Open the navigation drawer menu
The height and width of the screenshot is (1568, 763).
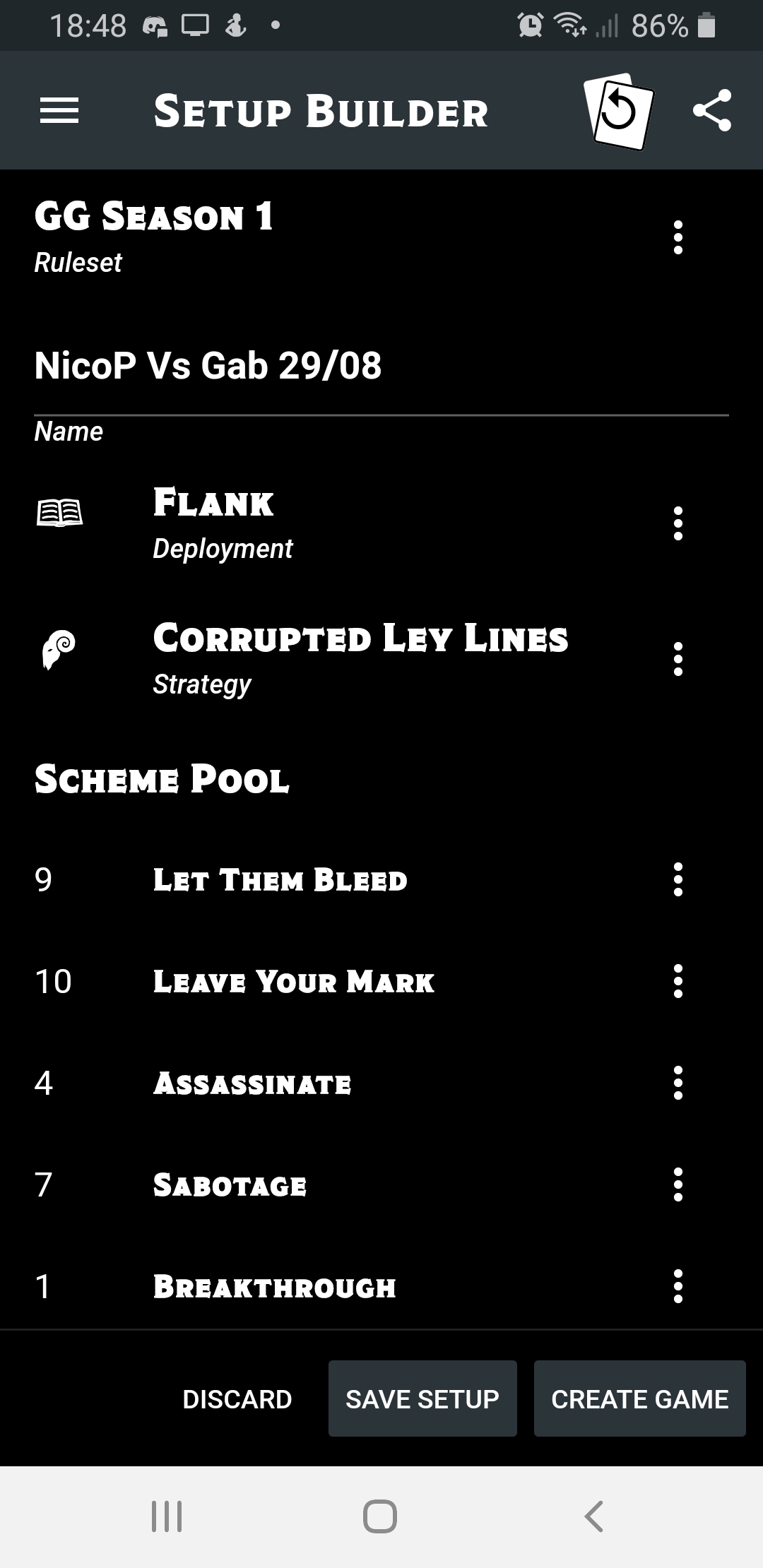tap(60, 110)
